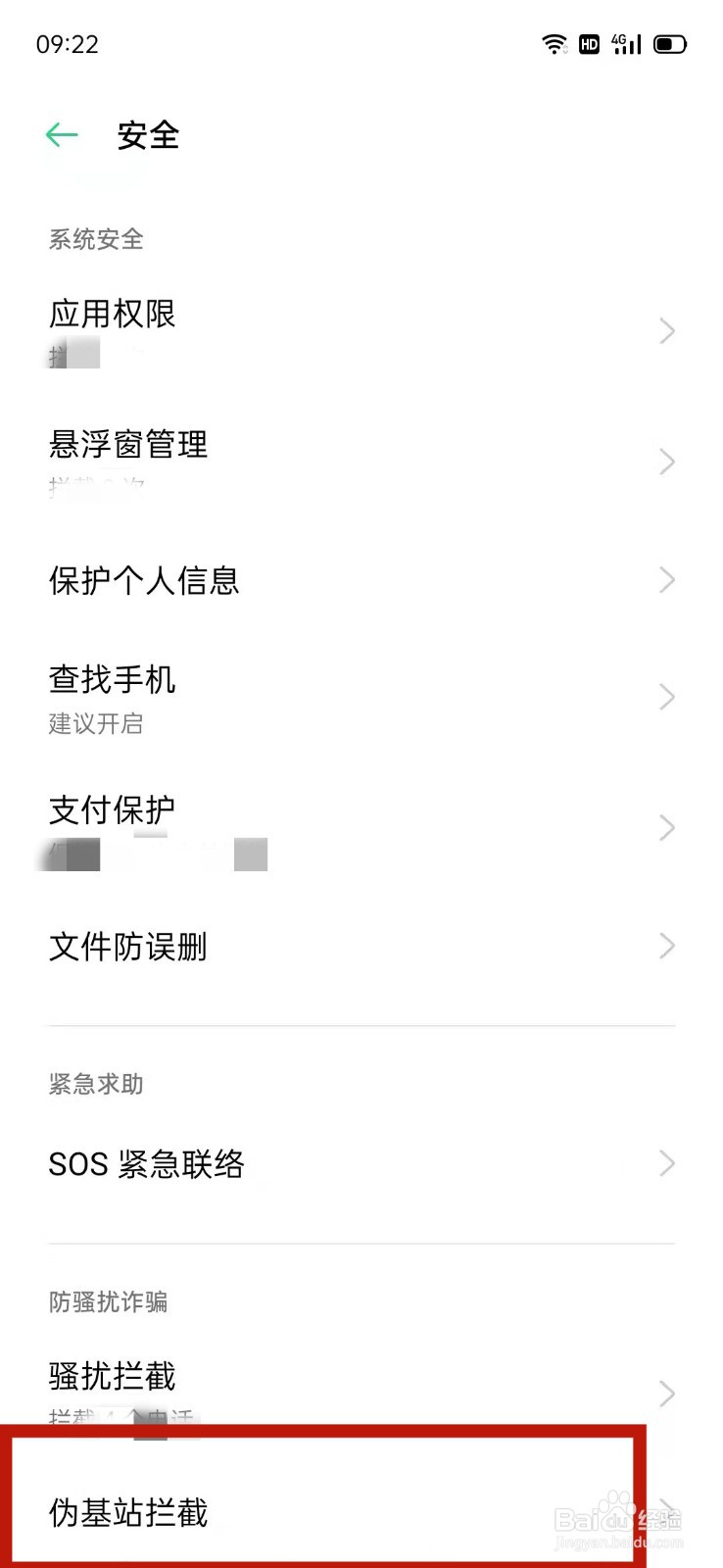The image size is (723, 1568).
Task: Tap the 09:22 clock in status bar
Action: pos(66,43)
